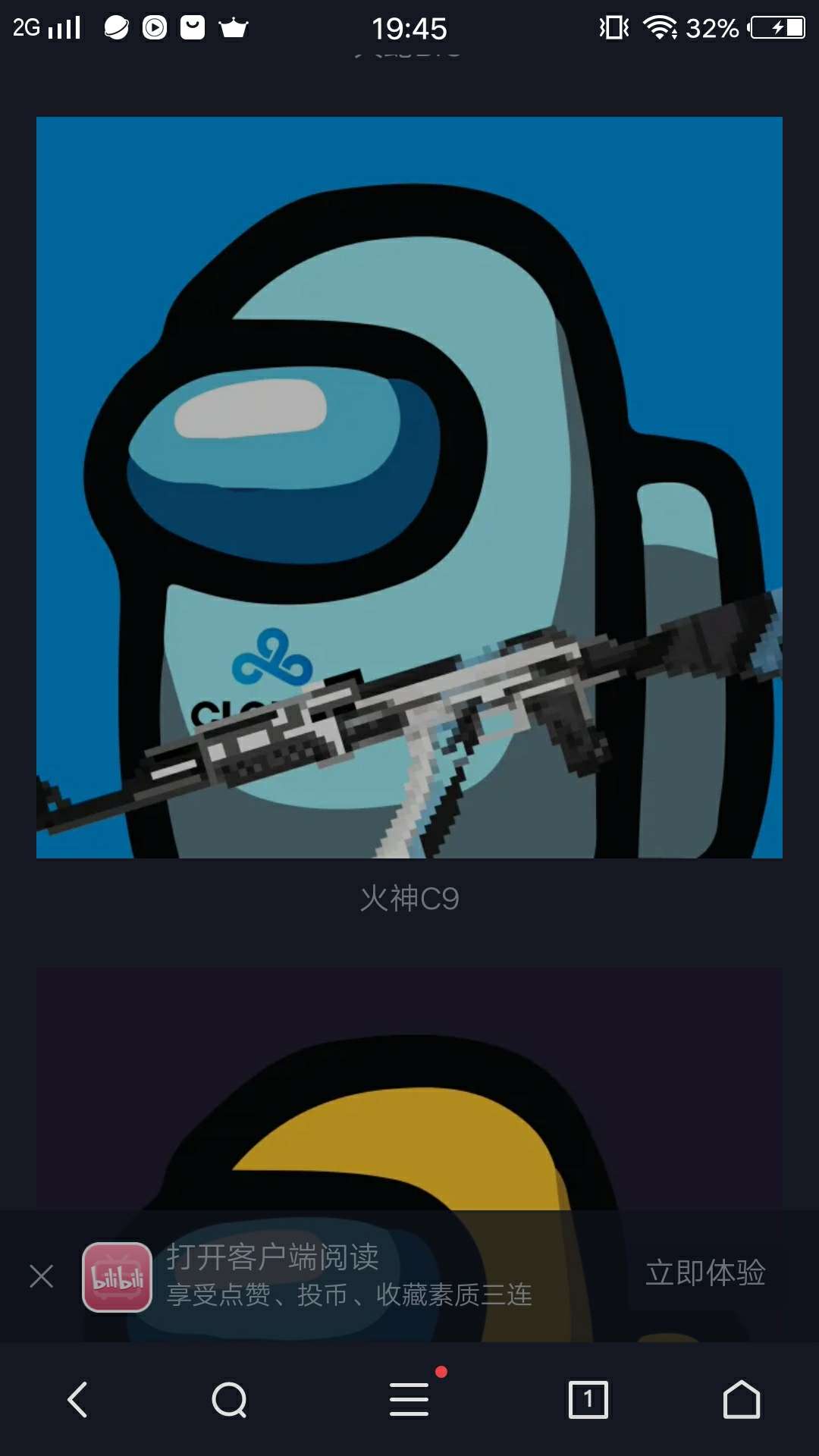Tap 立即体验 to open in the app

[x=704, y=1273]
